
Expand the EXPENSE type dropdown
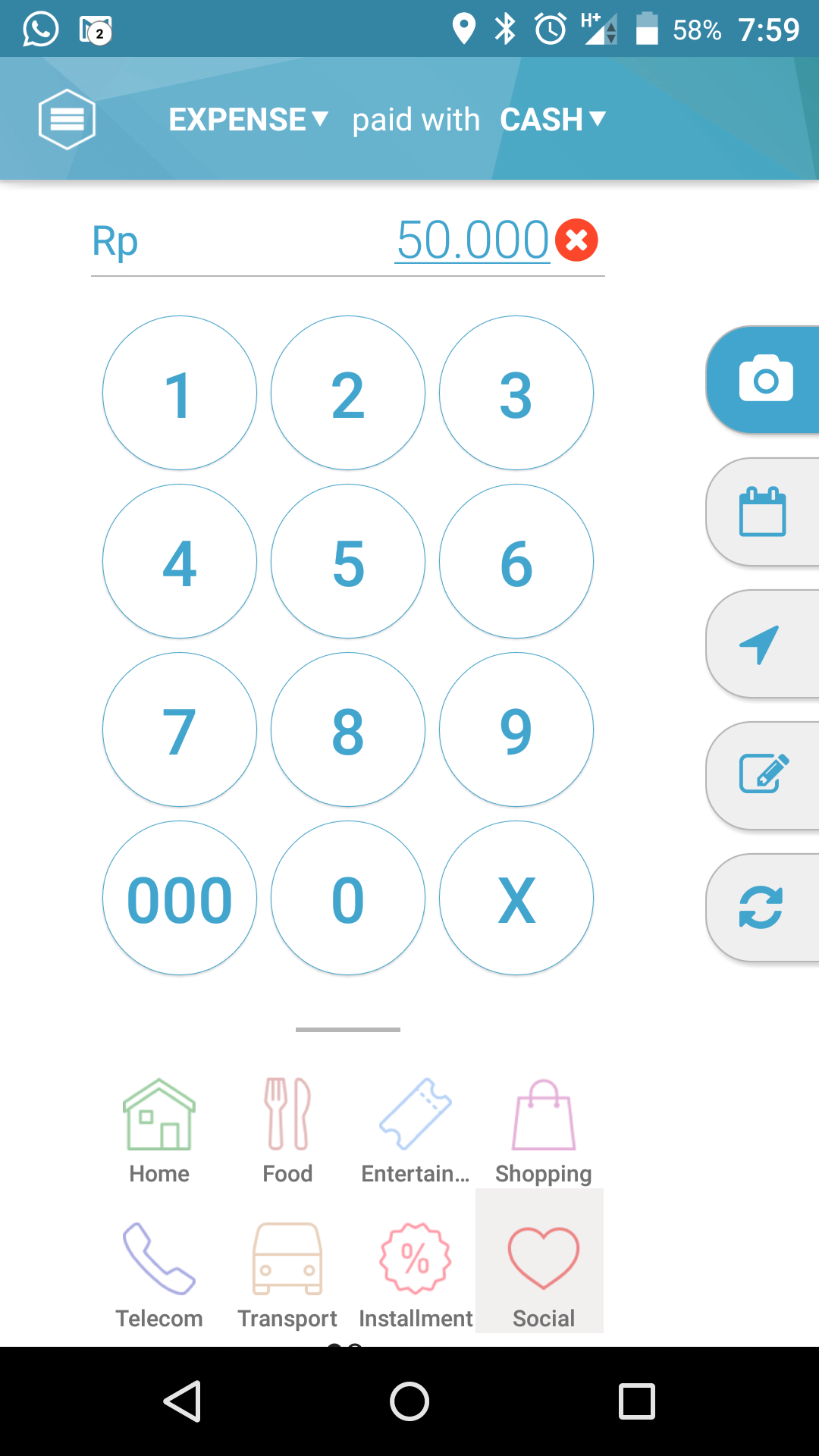point(248,119)
